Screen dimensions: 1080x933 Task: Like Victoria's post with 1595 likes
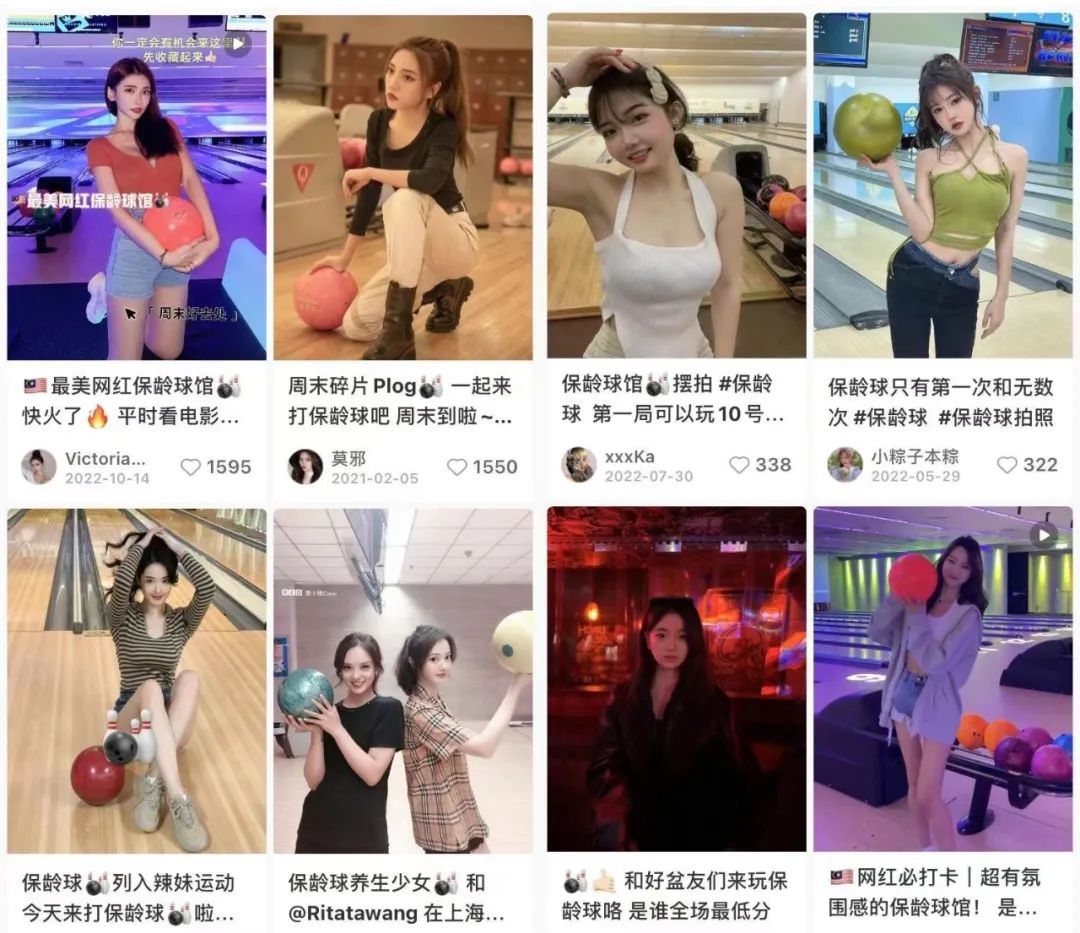tap(191, 467)
